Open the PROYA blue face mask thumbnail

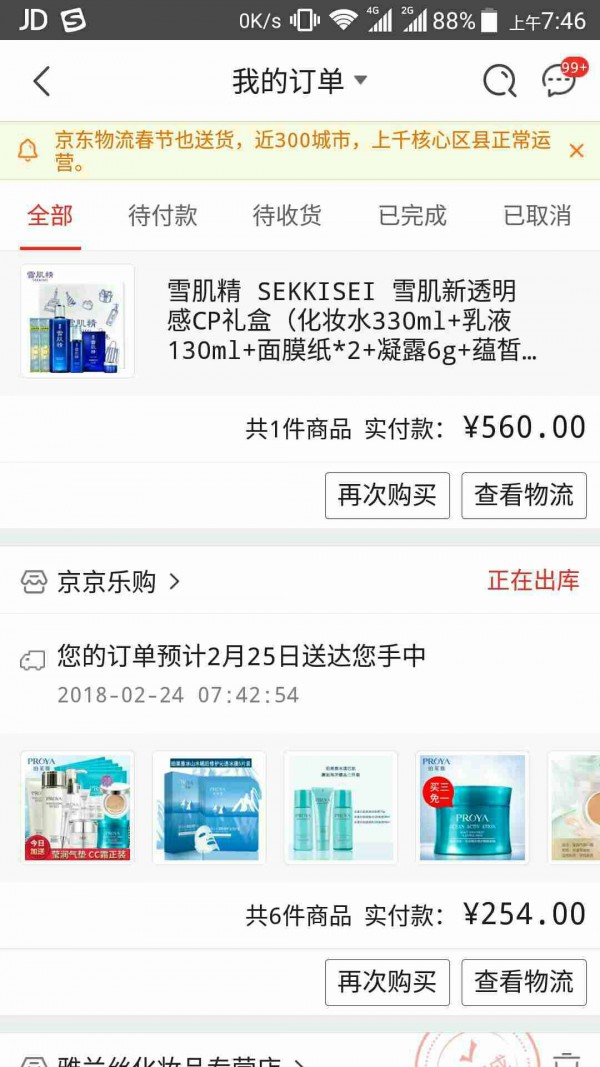coord(209,807)
